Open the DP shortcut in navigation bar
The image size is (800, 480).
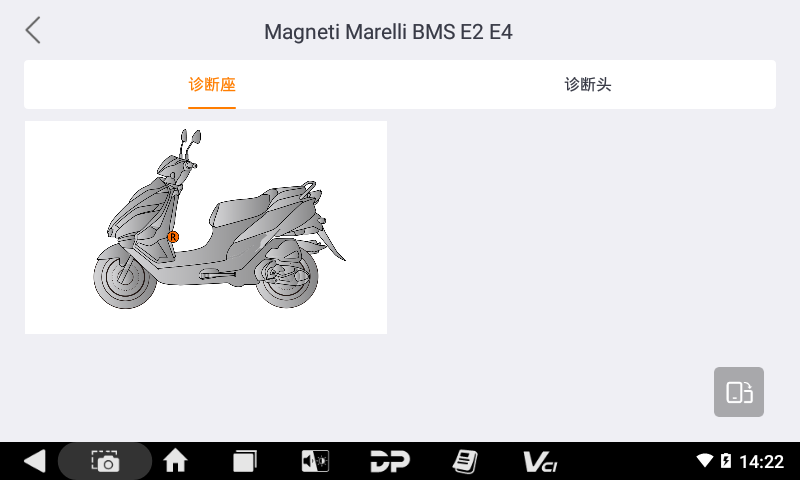(390, 461)
